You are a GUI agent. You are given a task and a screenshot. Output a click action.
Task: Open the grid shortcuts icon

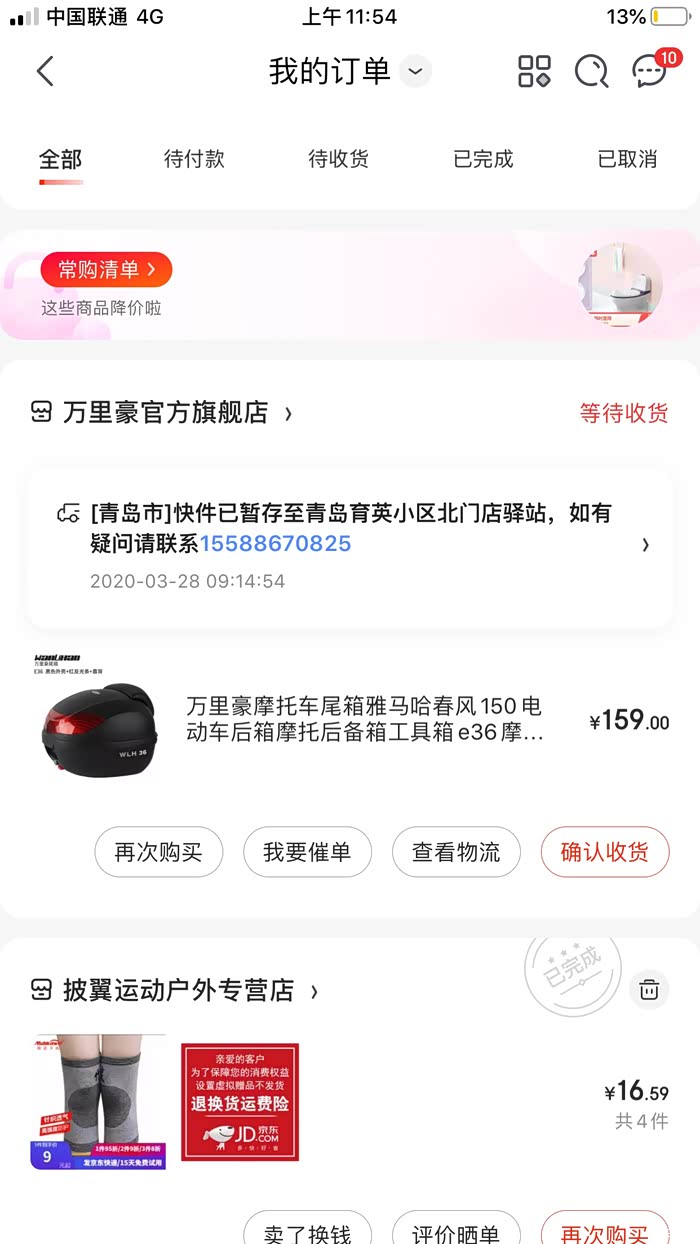coord(534,71)
